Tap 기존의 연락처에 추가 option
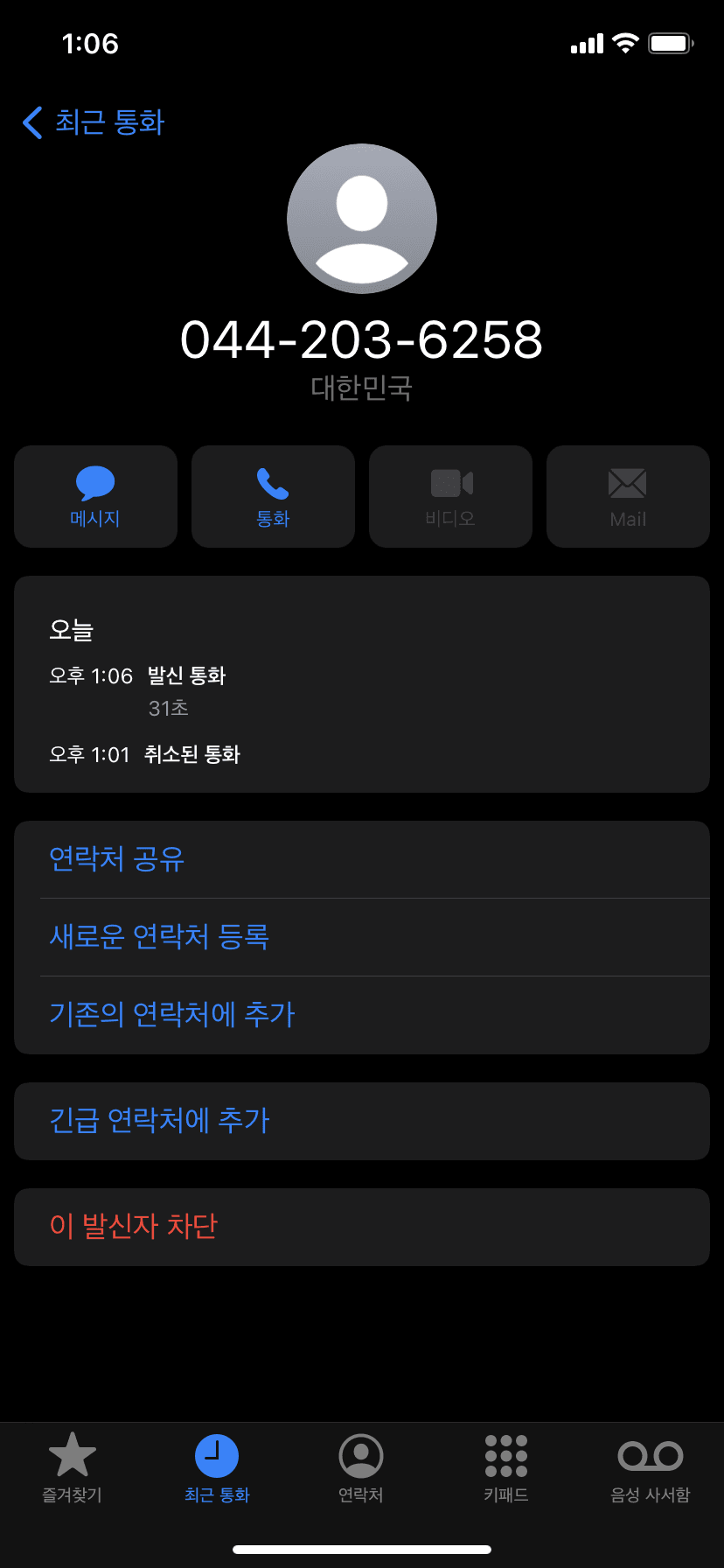This screenshot has height=1568, width=724. click(361, 1015)
